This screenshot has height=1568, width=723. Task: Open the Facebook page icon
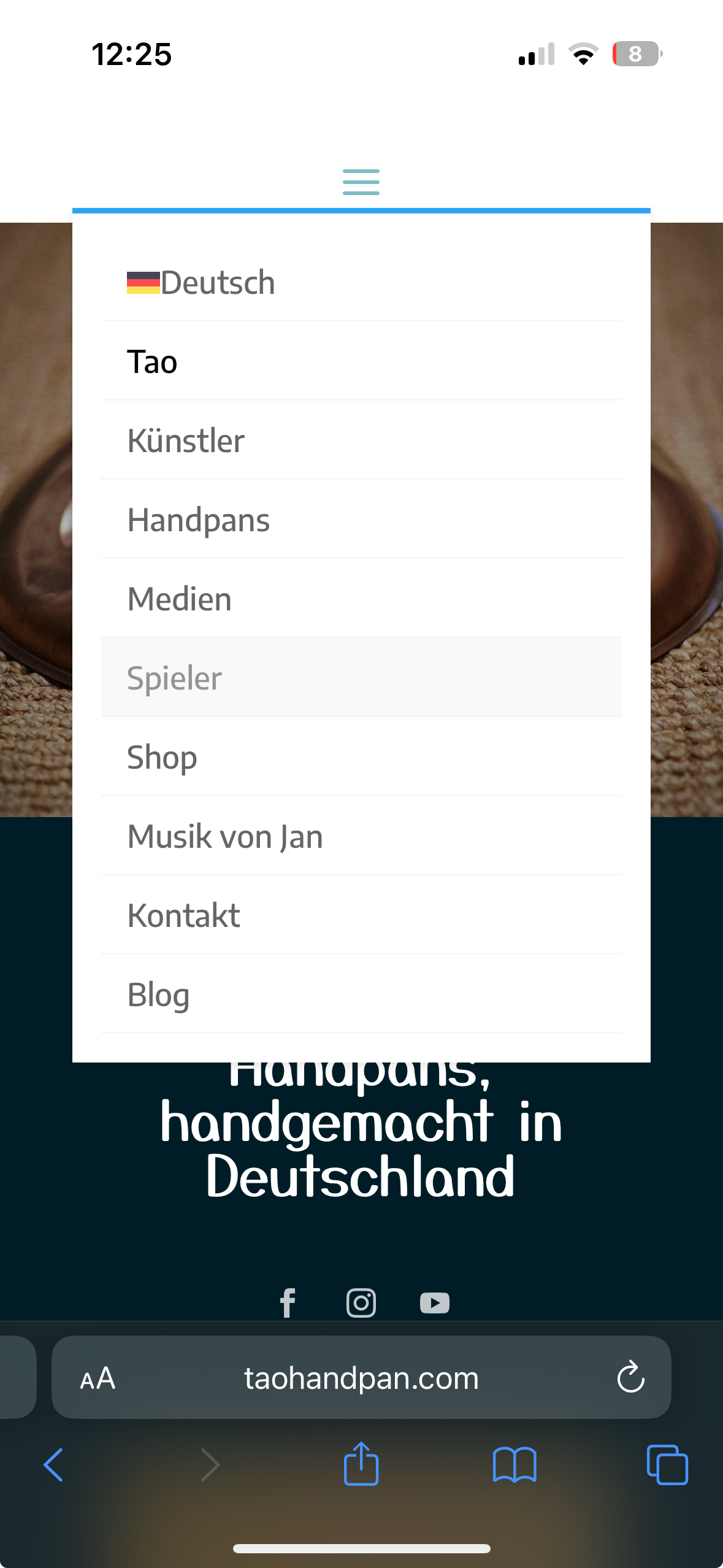288,1302
